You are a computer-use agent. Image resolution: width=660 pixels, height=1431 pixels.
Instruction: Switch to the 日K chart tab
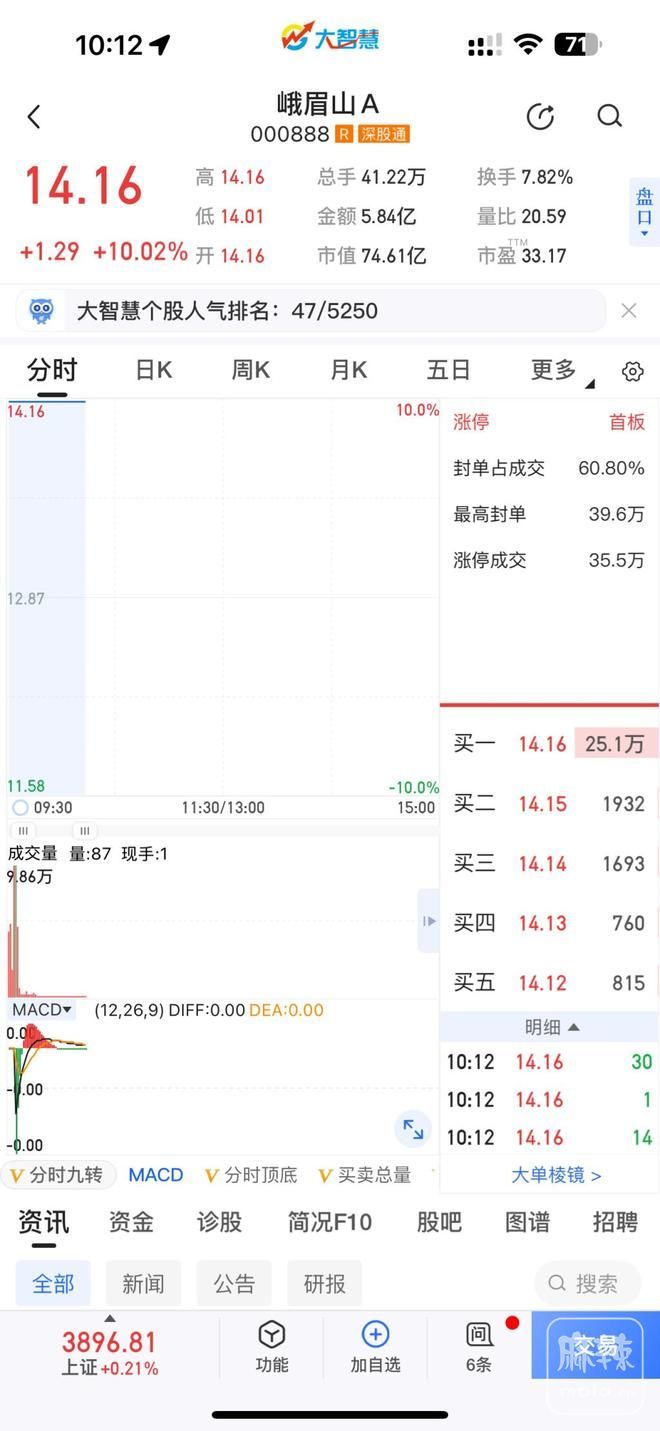coord(154,370)
